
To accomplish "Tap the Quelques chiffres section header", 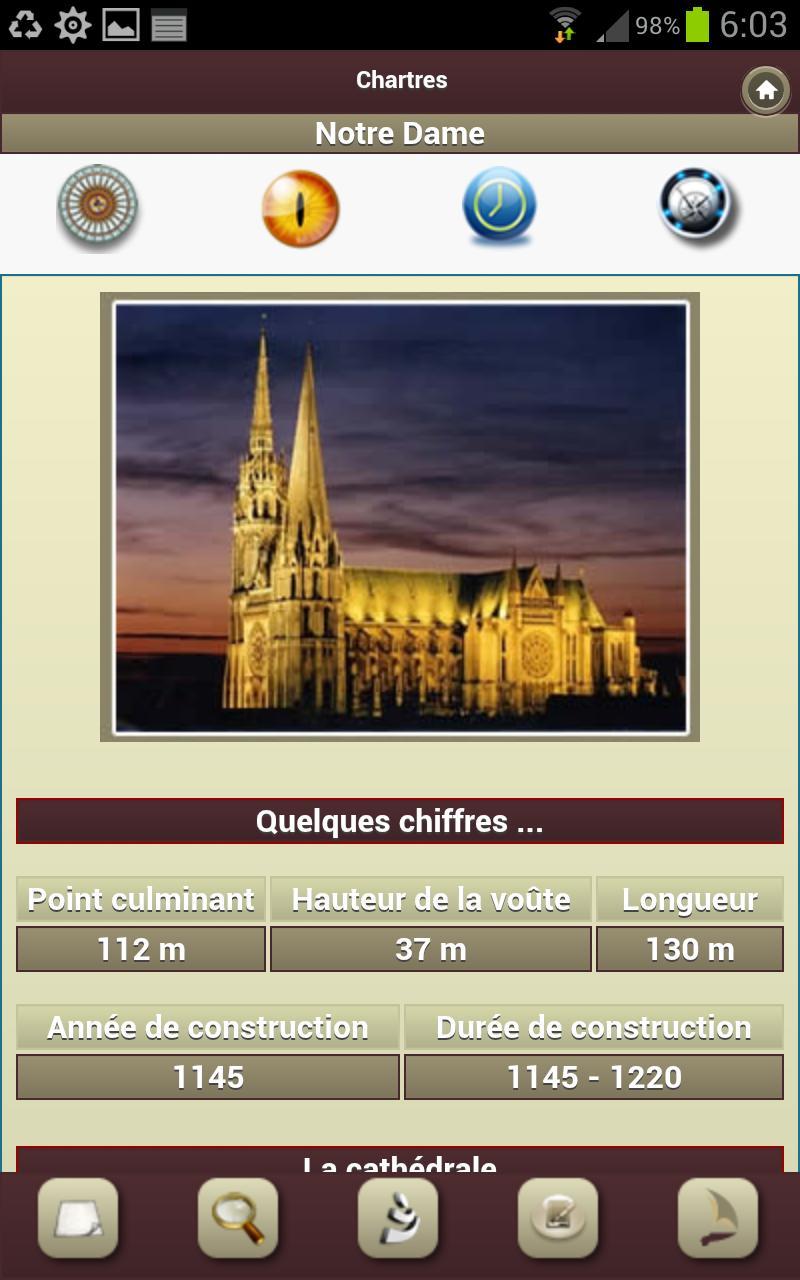I will pyautogui.click(x=400, y=822).
